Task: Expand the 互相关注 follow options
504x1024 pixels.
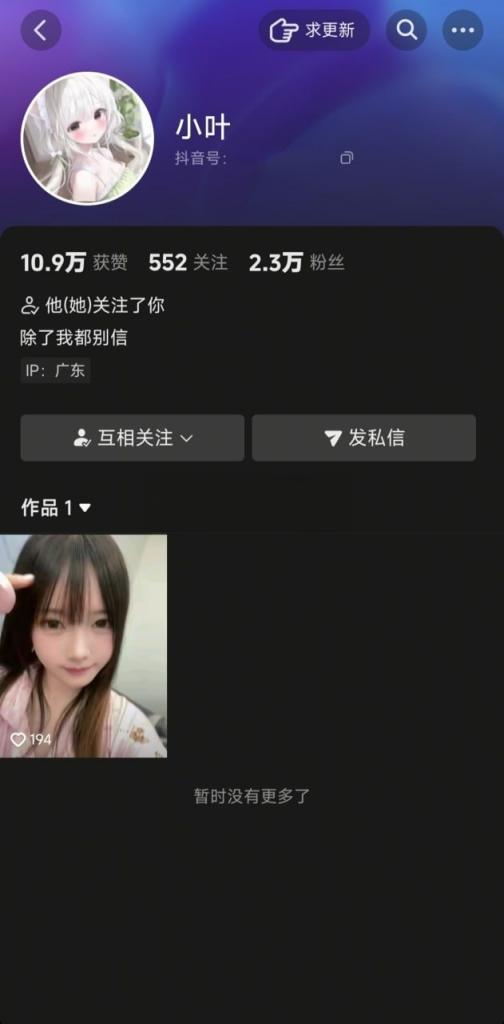Action: 133,438
